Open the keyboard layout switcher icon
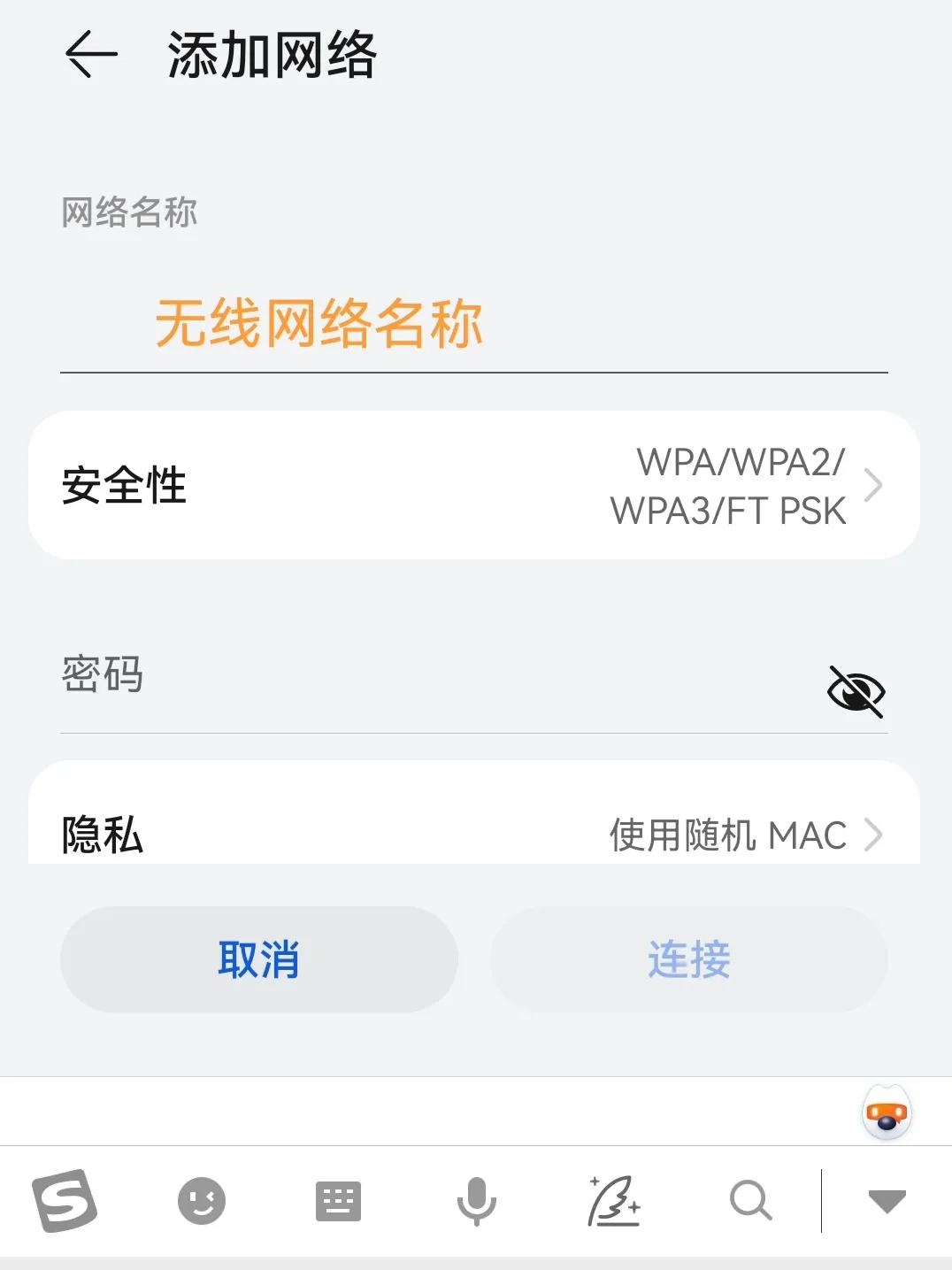The height and width of the screenshot is (1270, 952). (341, 1201)
